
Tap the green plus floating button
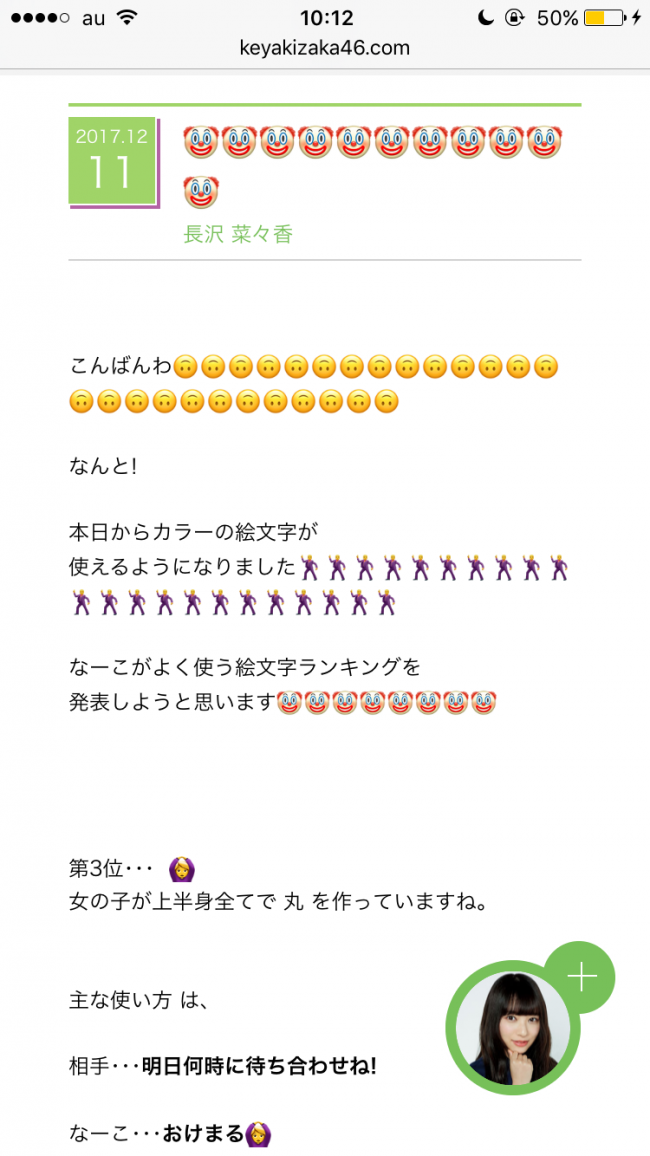[x=580, y=976]
